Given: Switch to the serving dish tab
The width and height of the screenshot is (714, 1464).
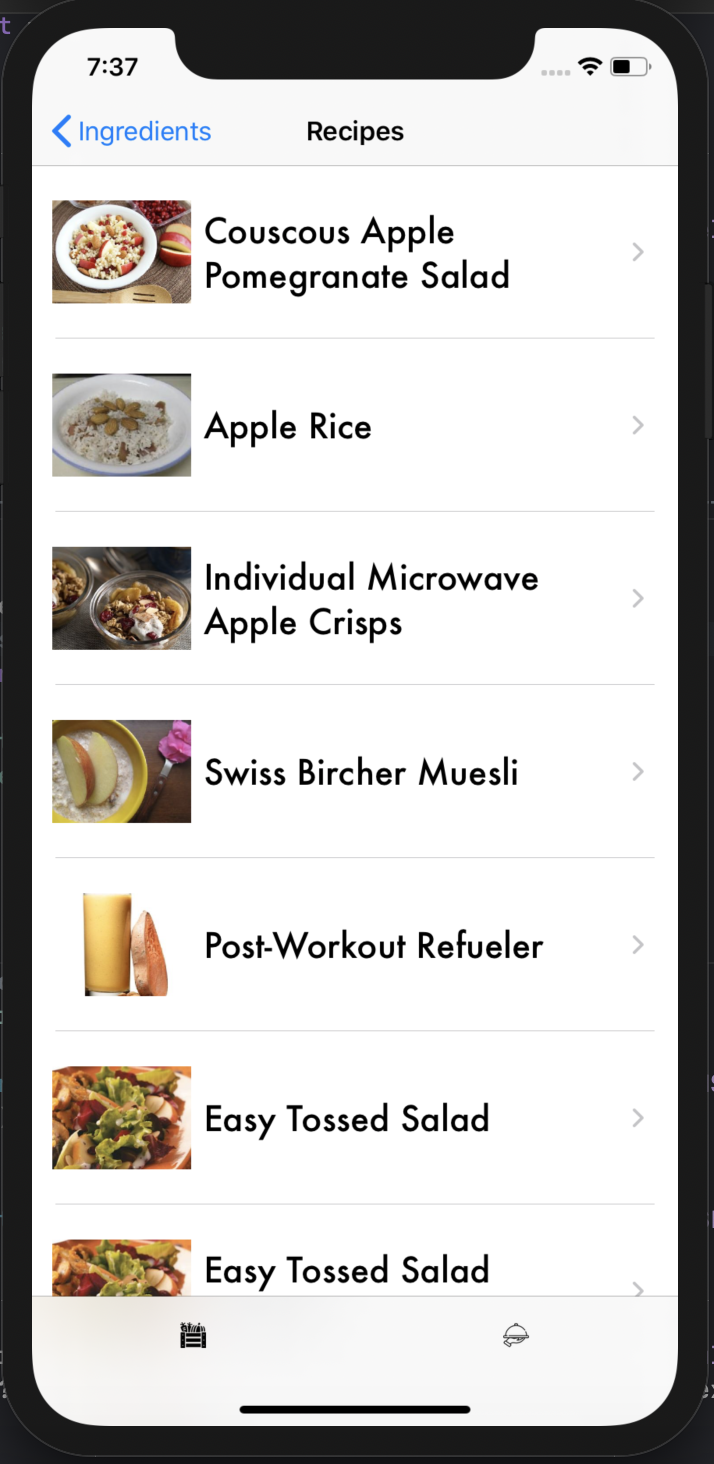Looking at the screenshot, I should tap(516, 1335).
